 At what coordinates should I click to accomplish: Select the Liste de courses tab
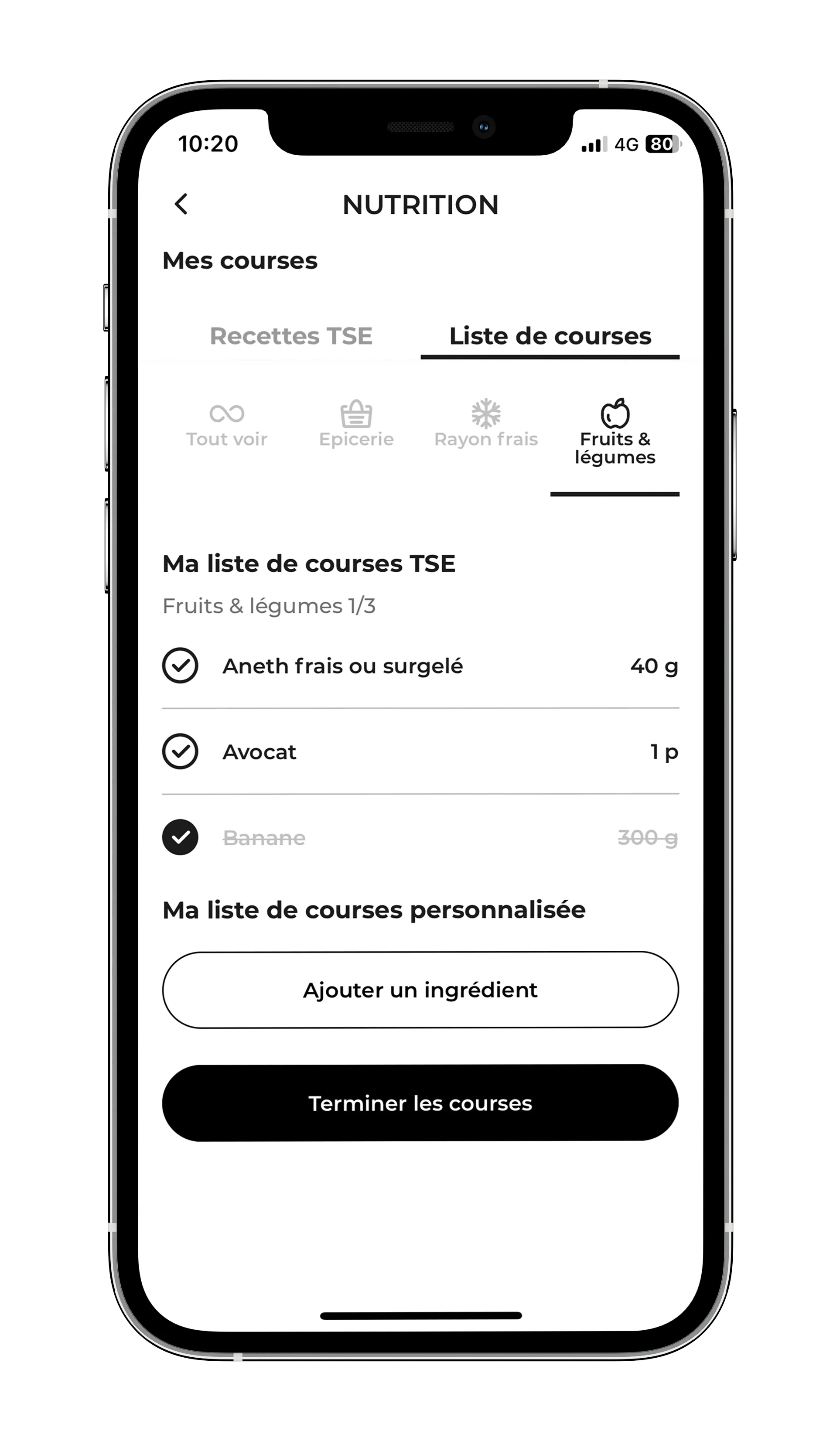click(x=550, y=336)
